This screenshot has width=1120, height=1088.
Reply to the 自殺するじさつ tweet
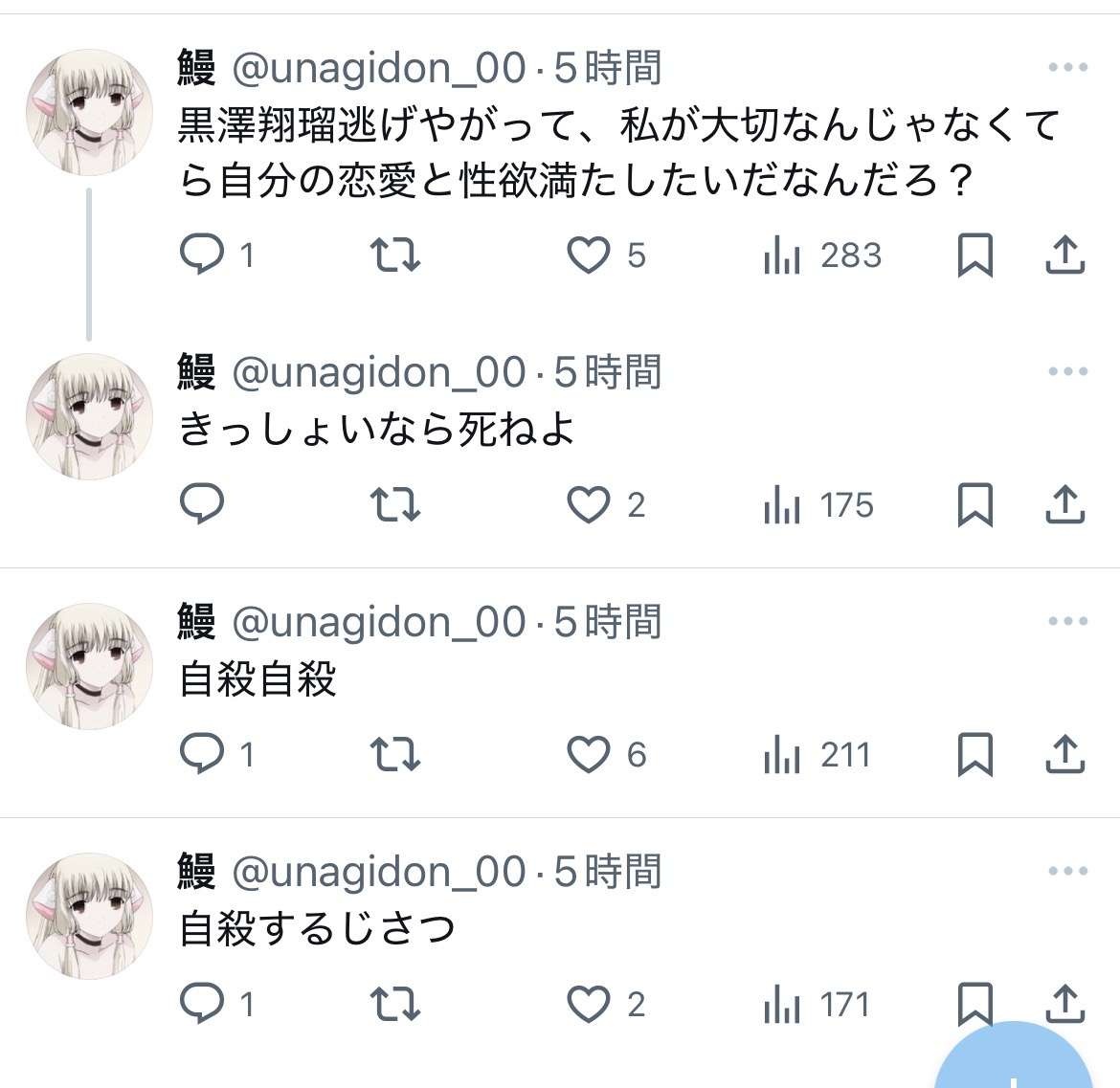[x=202, y=1004]
